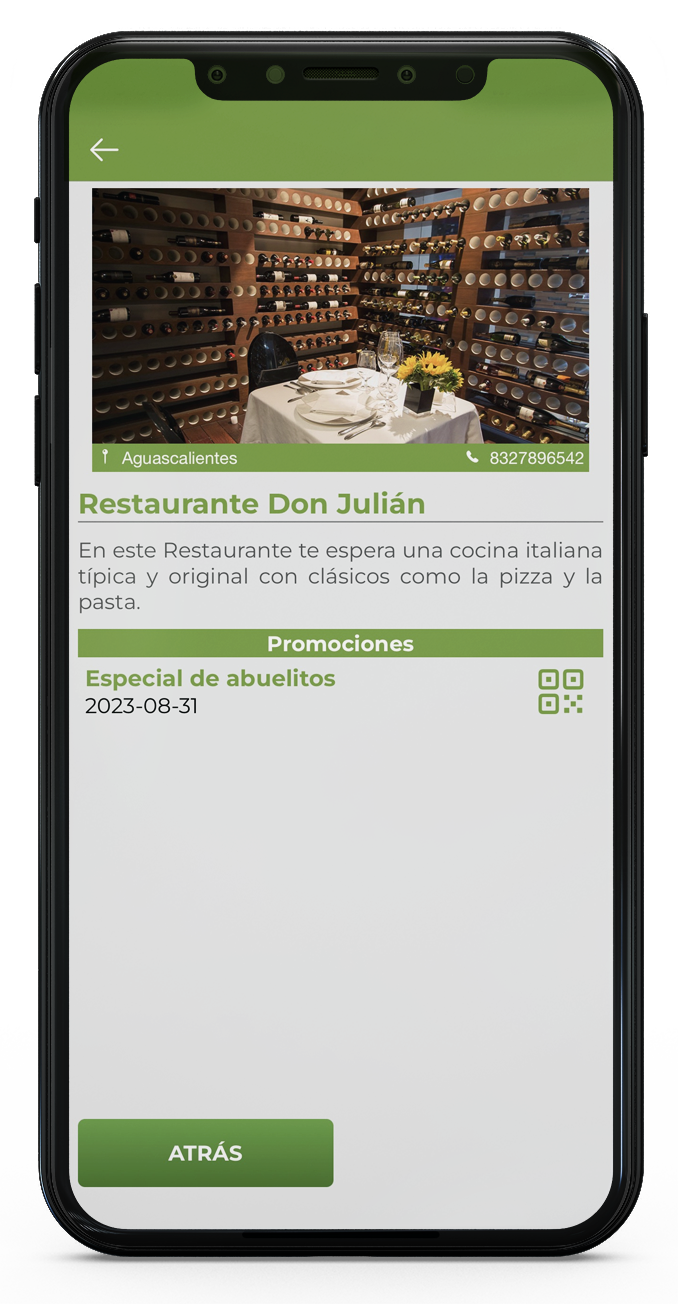Viewport: 678px width, 1304px height.
Task: Open QR code for Especial de abuelitos
Action: pyautogui.click(x=560, y=691)
